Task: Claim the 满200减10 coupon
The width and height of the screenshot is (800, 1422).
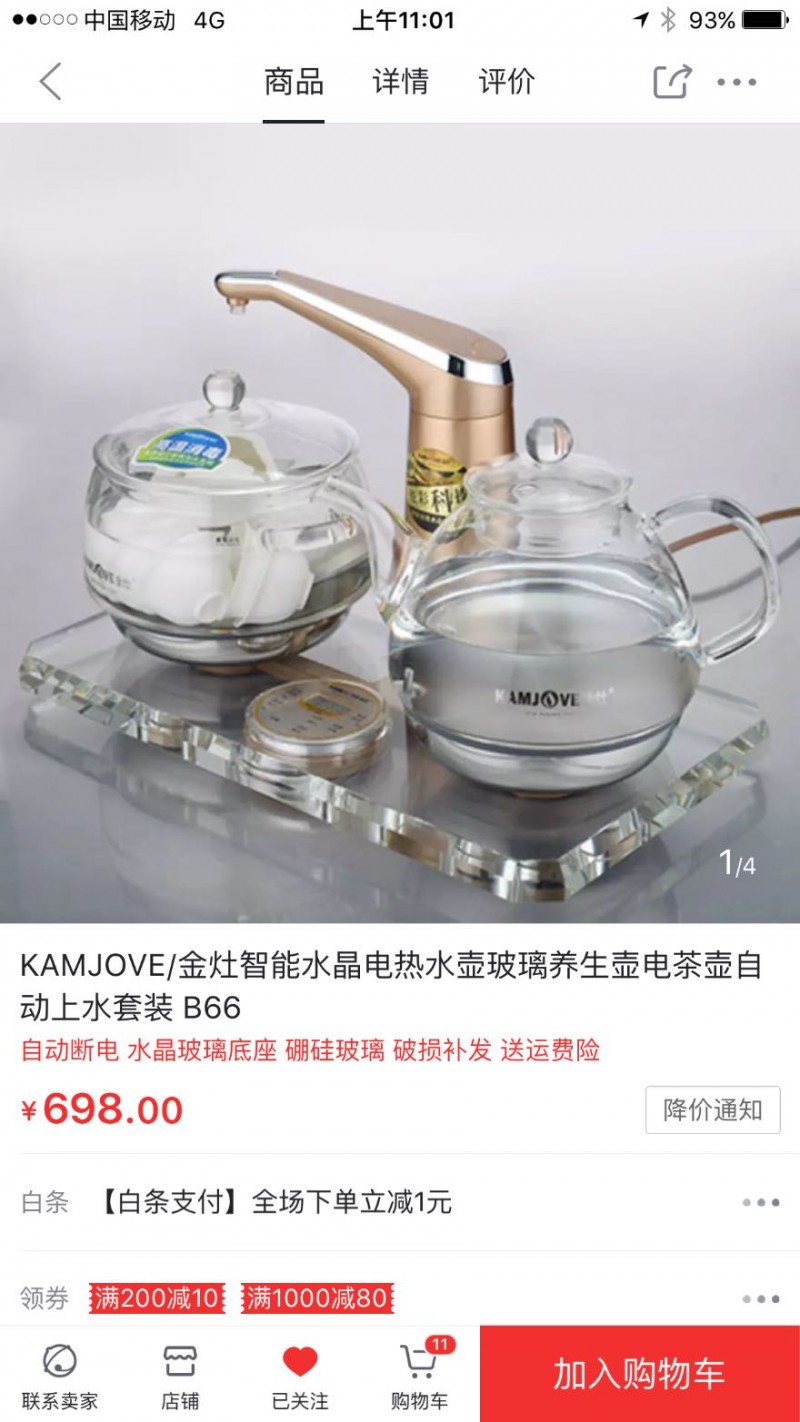Action: tap(157, 1299)
